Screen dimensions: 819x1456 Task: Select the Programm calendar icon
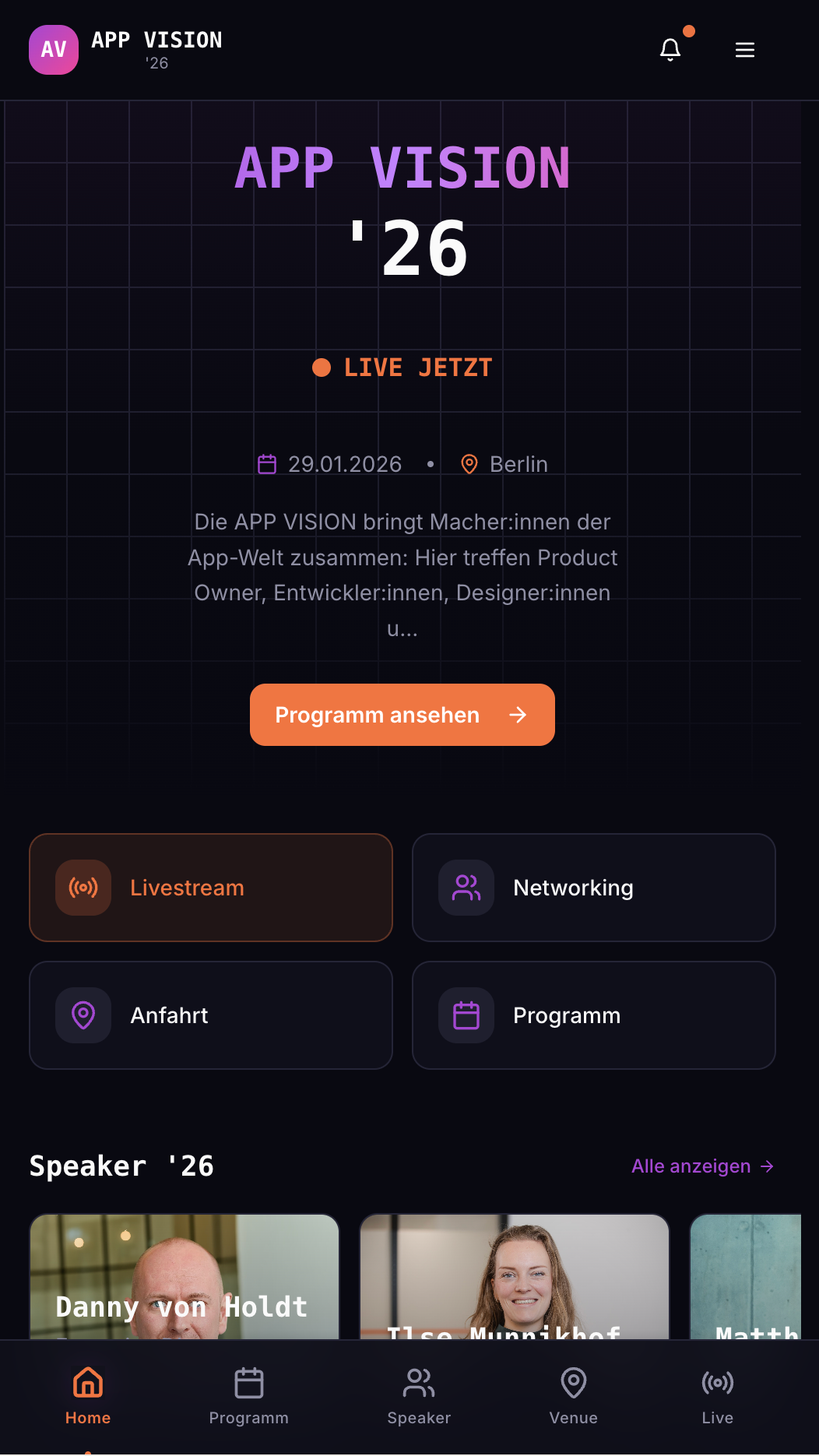click(x=466, y=1015)
